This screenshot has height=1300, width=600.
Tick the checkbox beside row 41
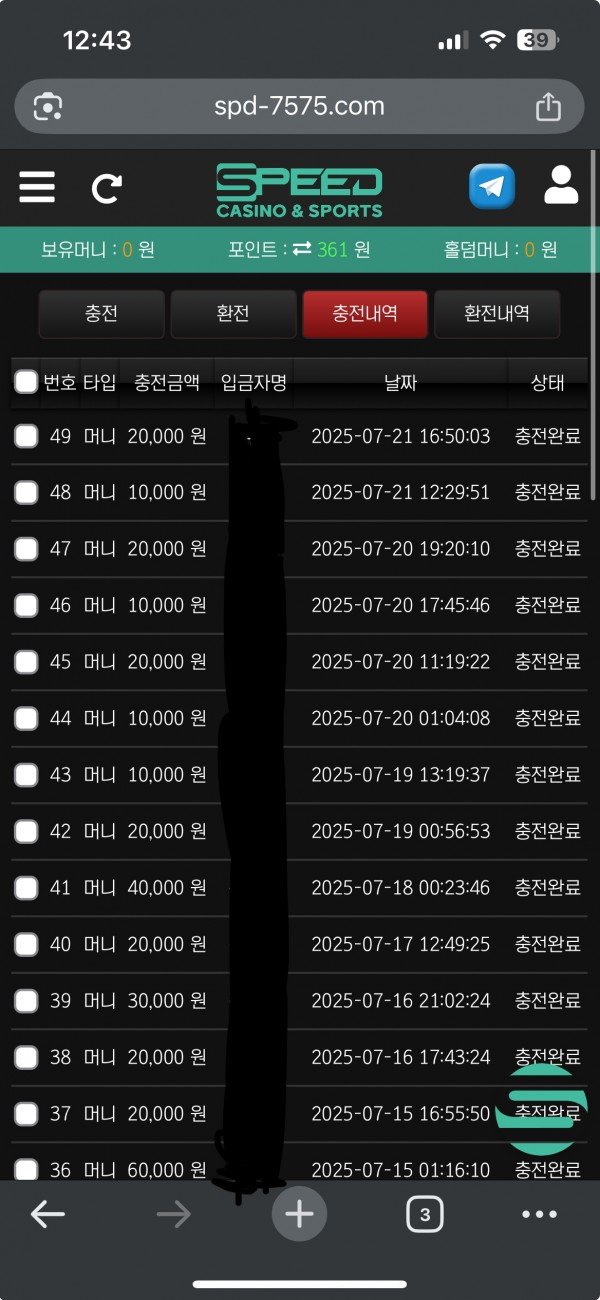click(26, 888)
